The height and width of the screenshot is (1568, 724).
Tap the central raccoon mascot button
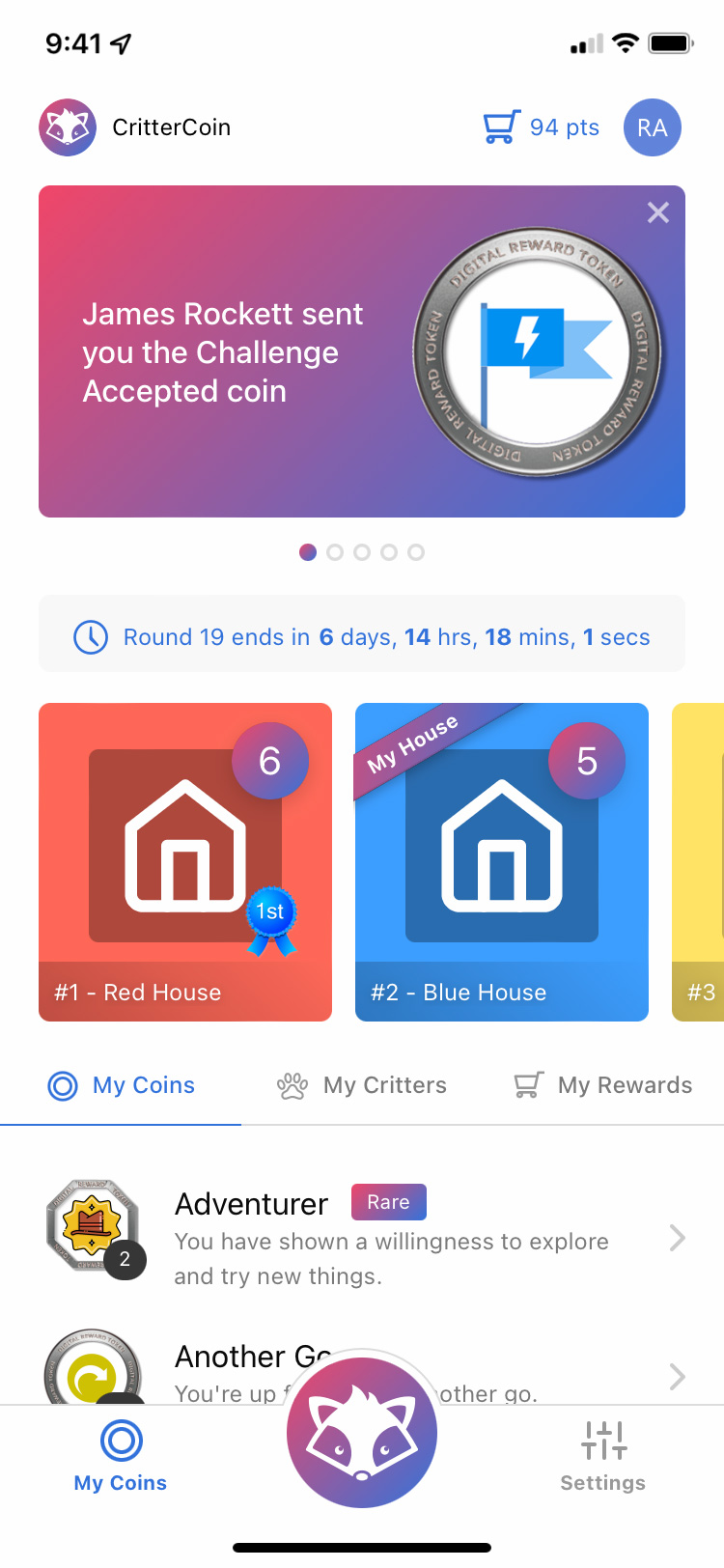(x=361, y=1433)
